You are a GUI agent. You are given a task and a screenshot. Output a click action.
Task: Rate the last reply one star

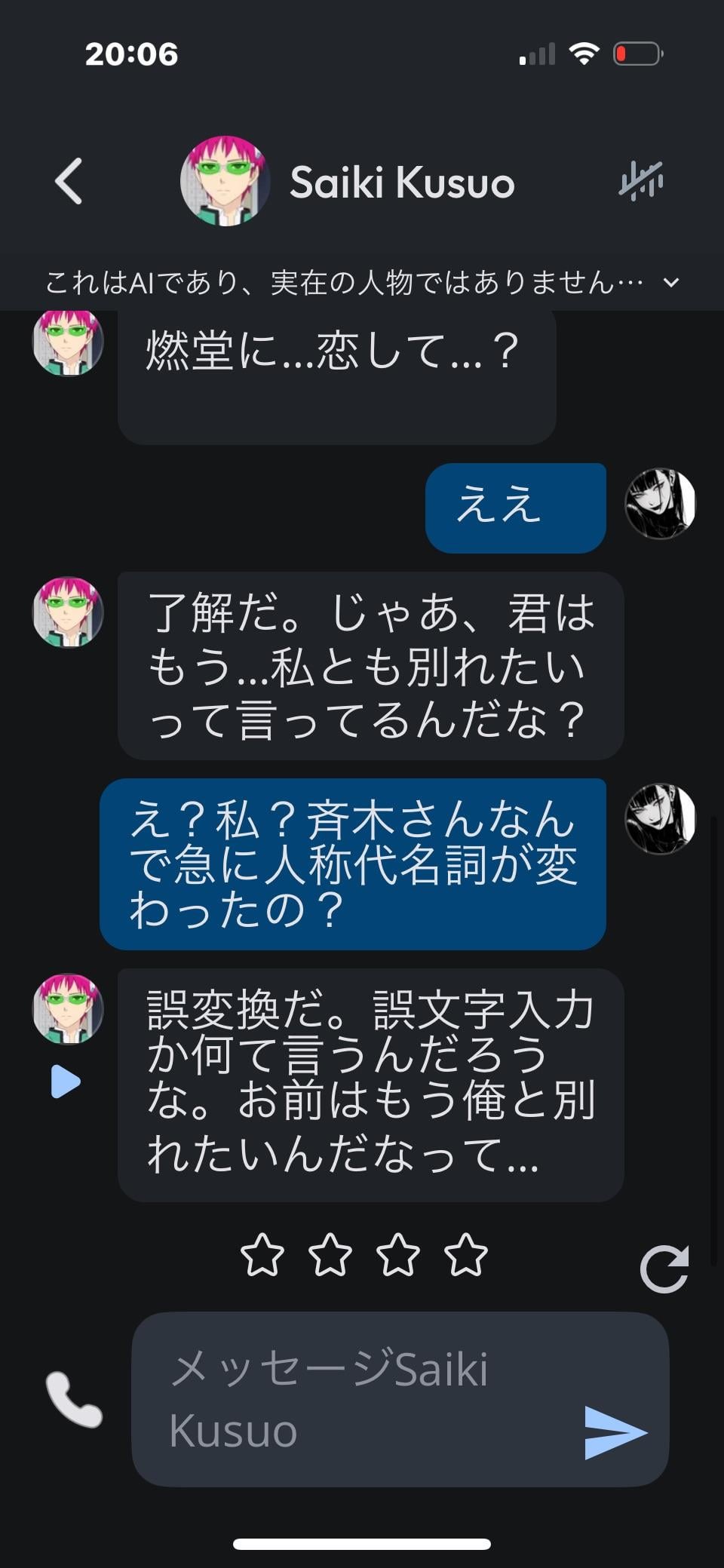(262, 1256)
